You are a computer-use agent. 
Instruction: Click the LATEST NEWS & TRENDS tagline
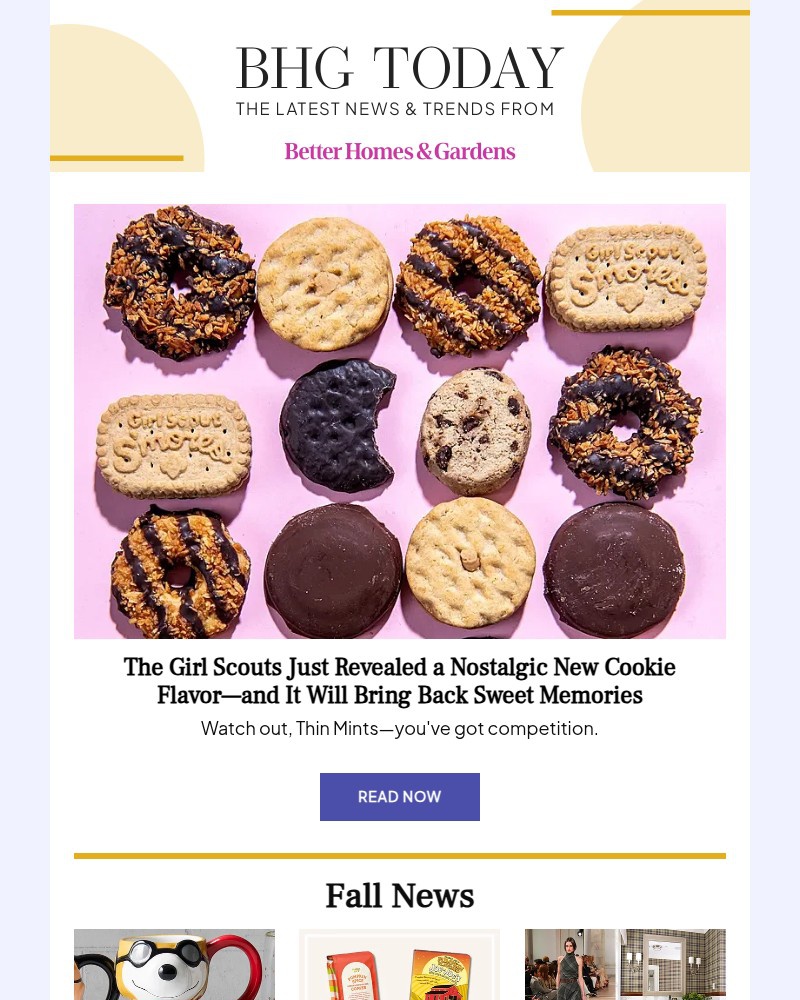395,109
